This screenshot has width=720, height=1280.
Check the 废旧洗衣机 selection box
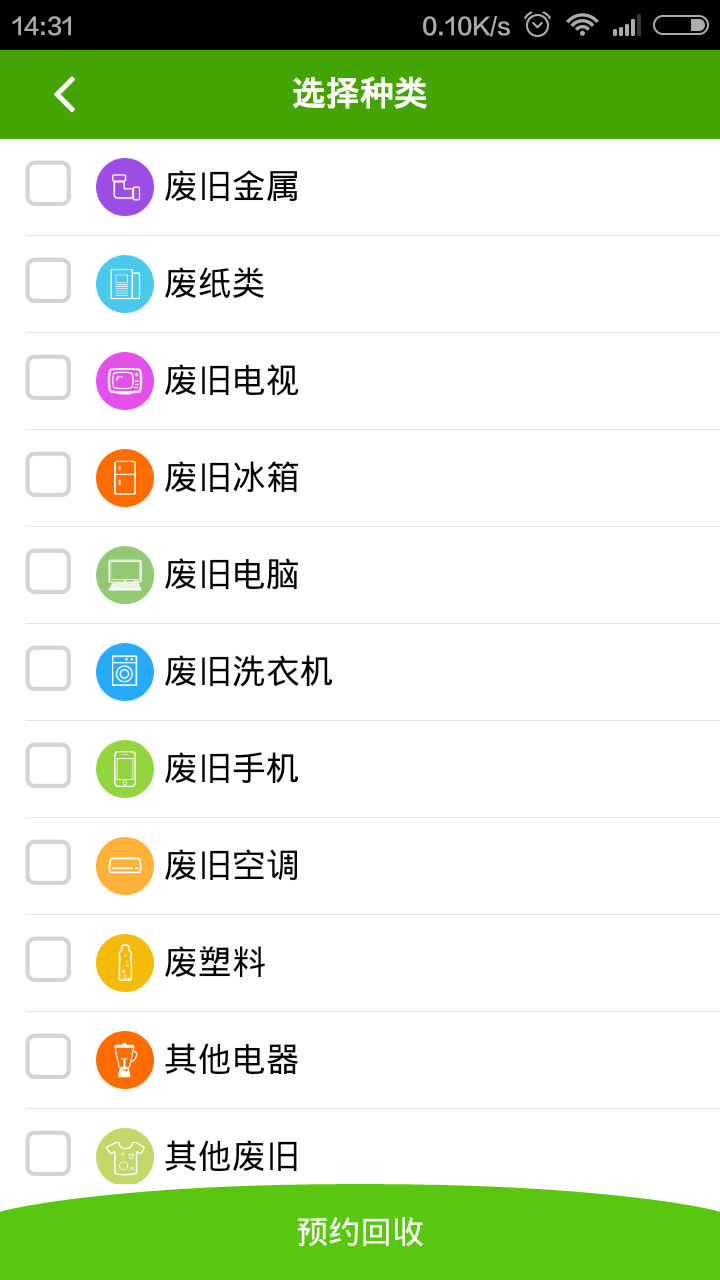[47, 671]
